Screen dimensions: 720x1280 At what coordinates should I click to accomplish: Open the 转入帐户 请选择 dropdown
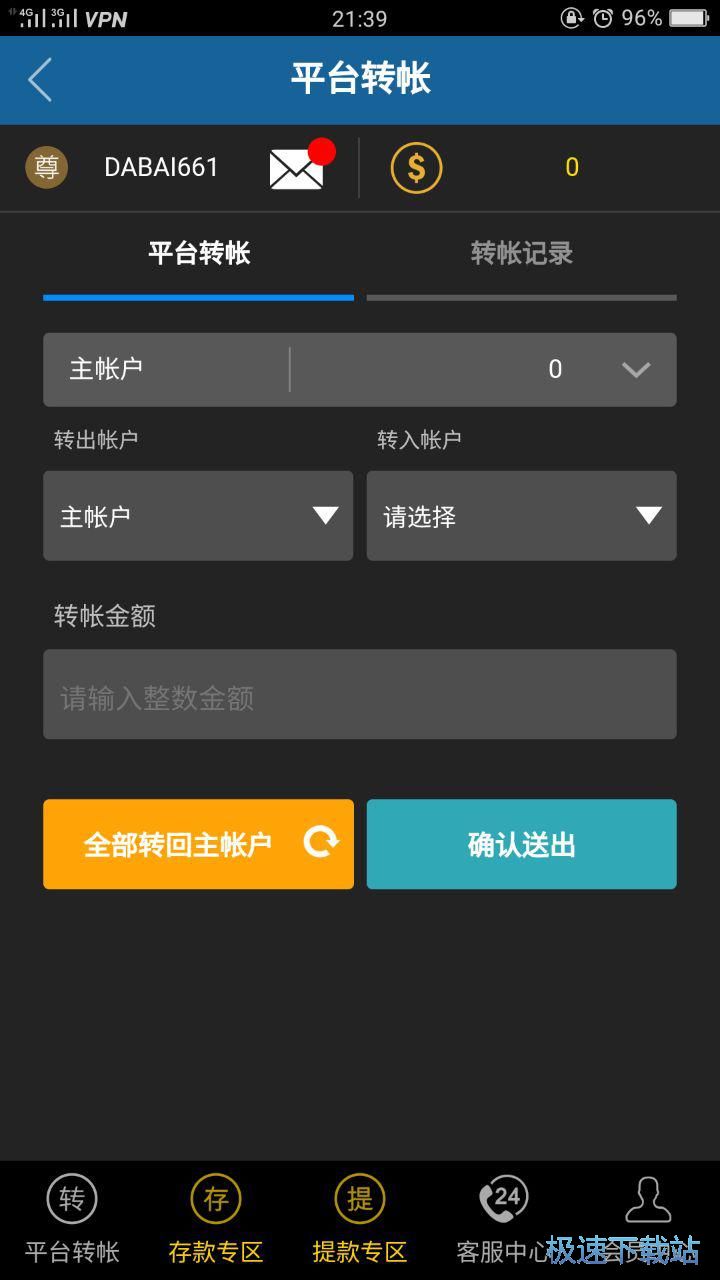pos(521,516)
